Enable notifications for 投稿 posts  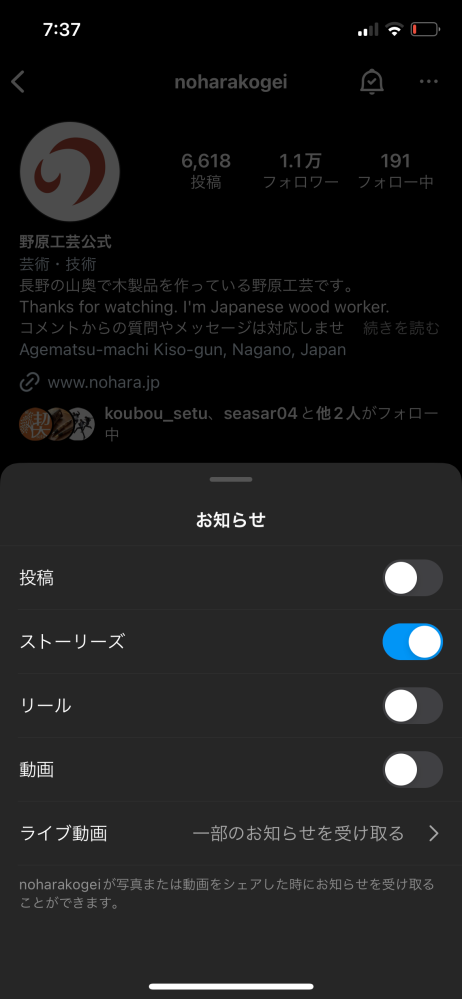click(412, 578)
